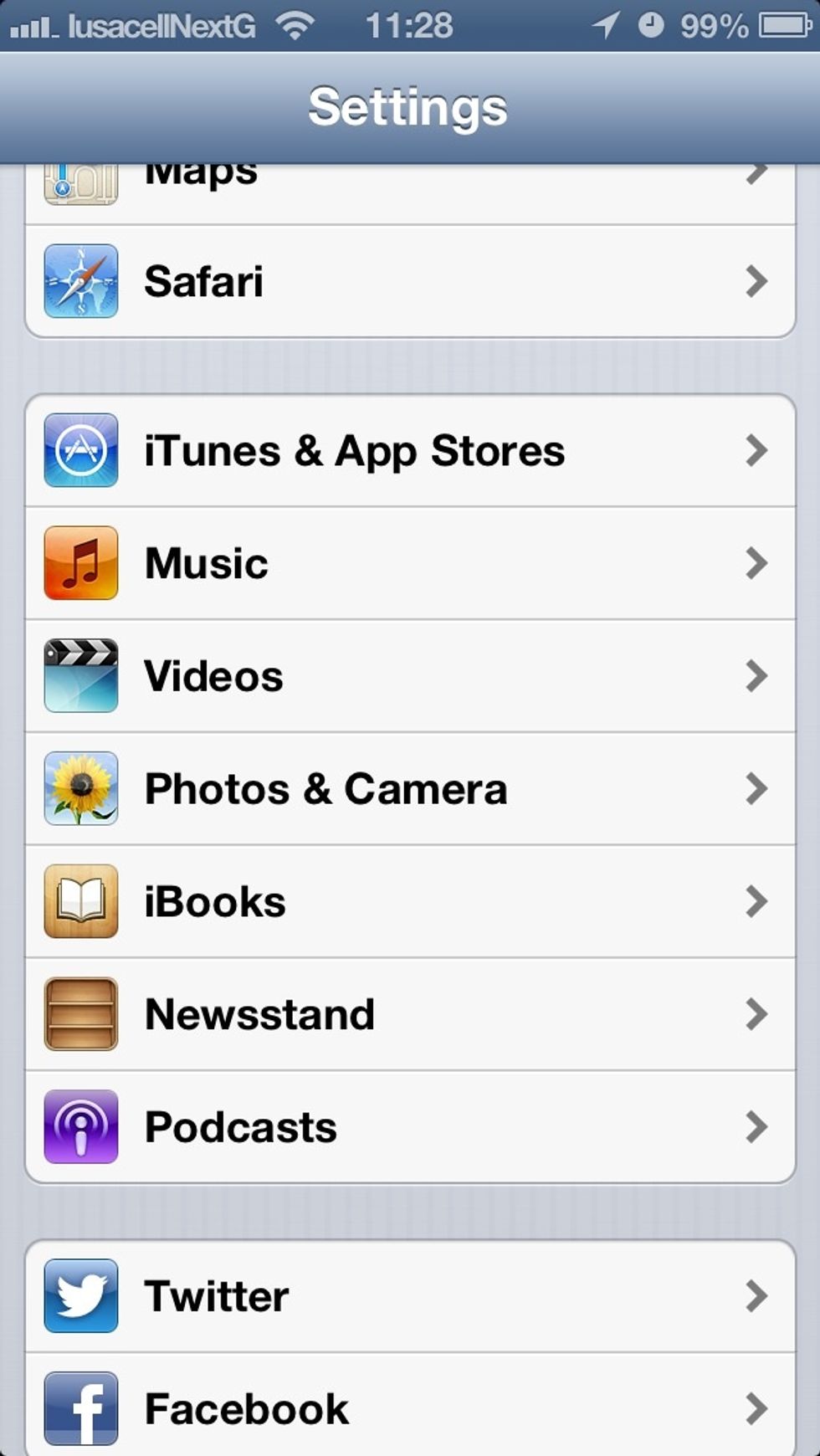This screenshot has width=820, height=1456.
Task: Select the iBooks open-book icon
Action: coord(81,901)
